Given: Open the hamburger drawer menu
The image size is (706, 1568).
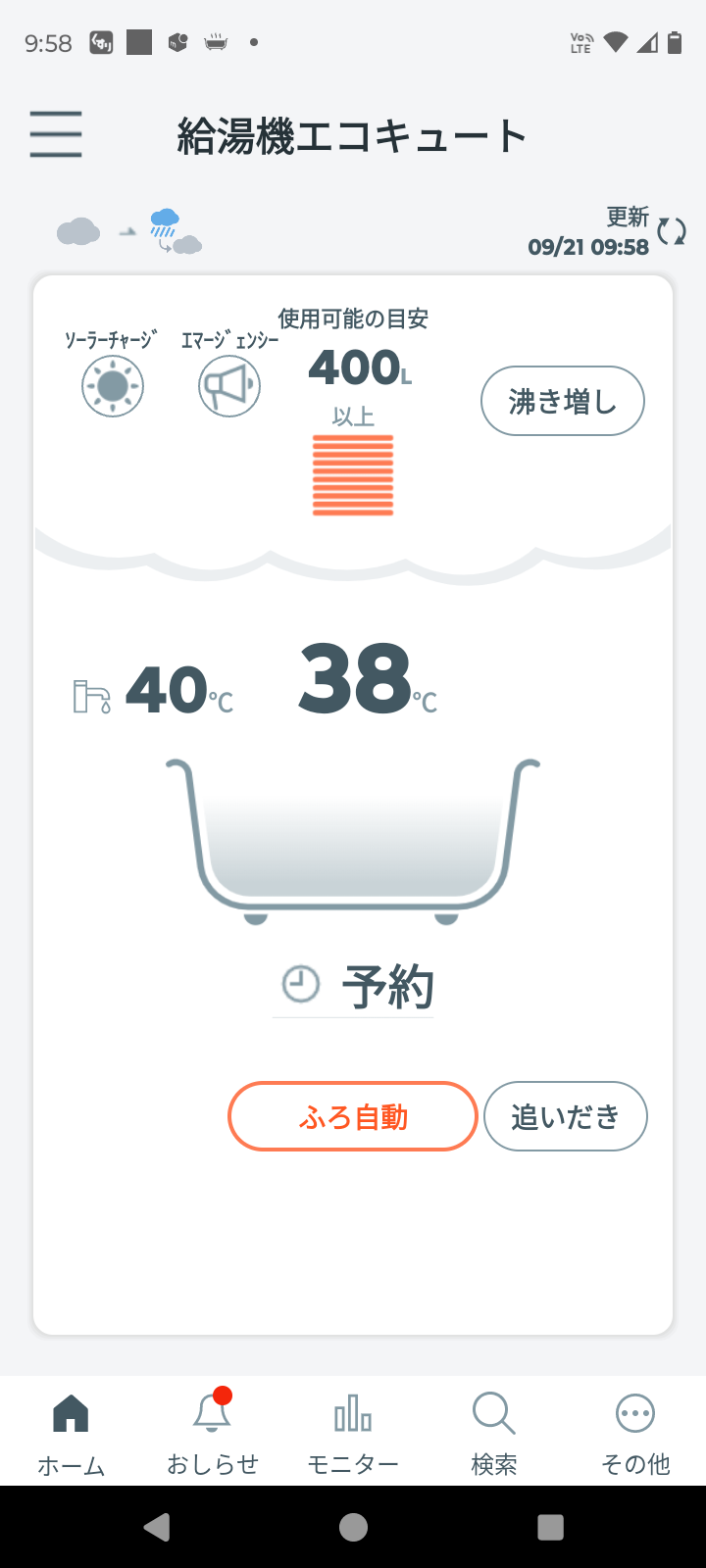Looking at the screenshot, I should (56, 134).
